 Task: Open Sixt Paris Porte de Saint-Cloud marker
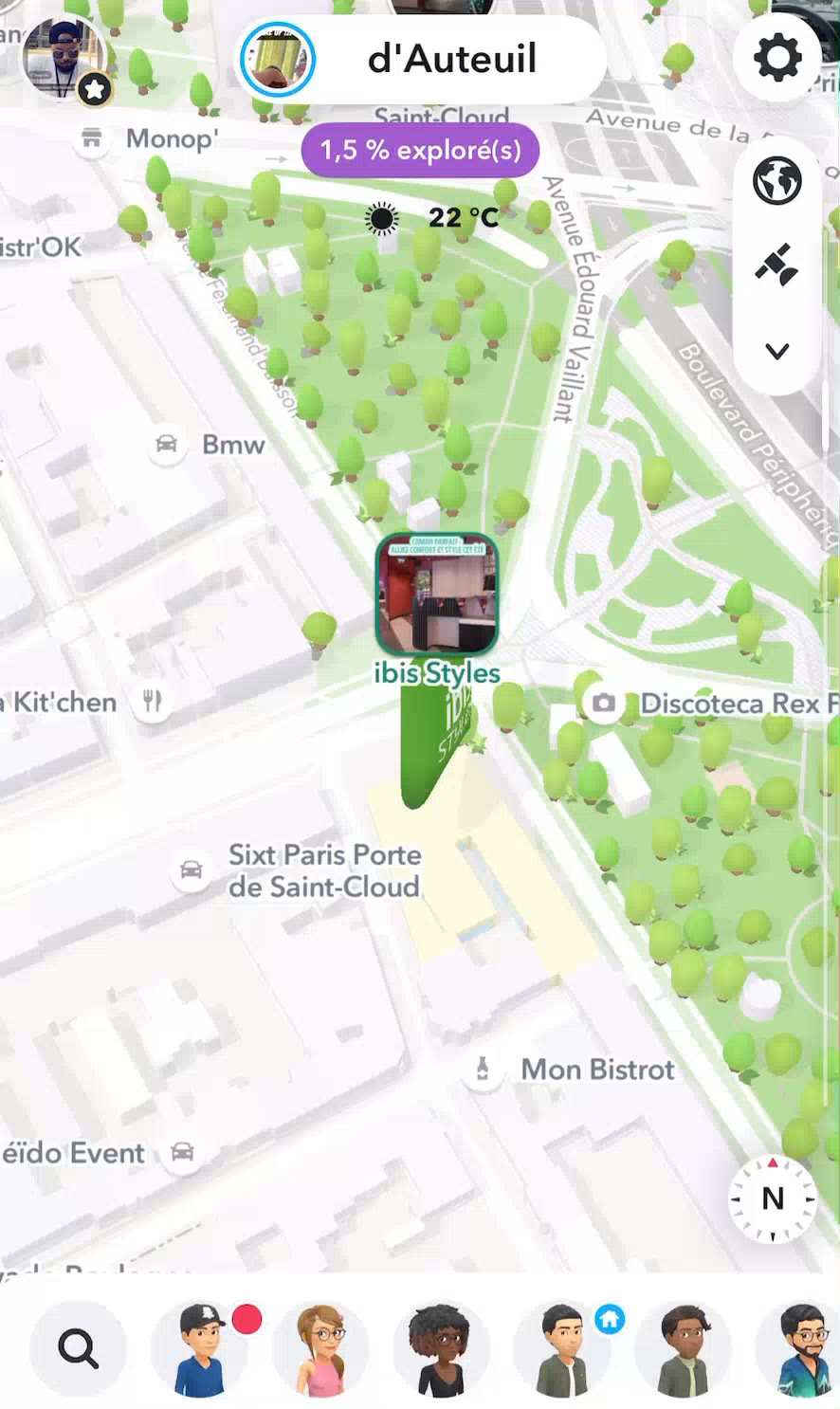point(191,870)
